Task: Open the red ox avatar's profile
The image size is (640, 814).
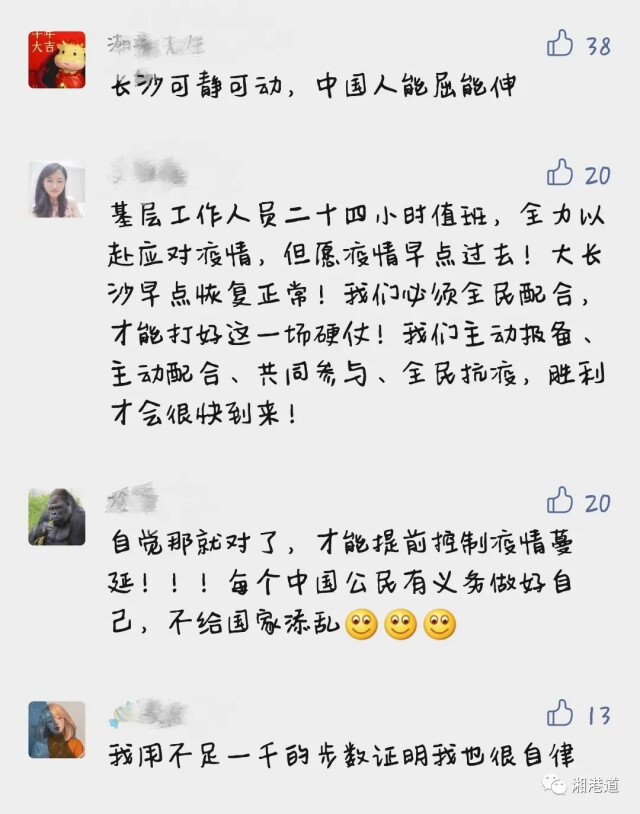Action: (57, 60)
